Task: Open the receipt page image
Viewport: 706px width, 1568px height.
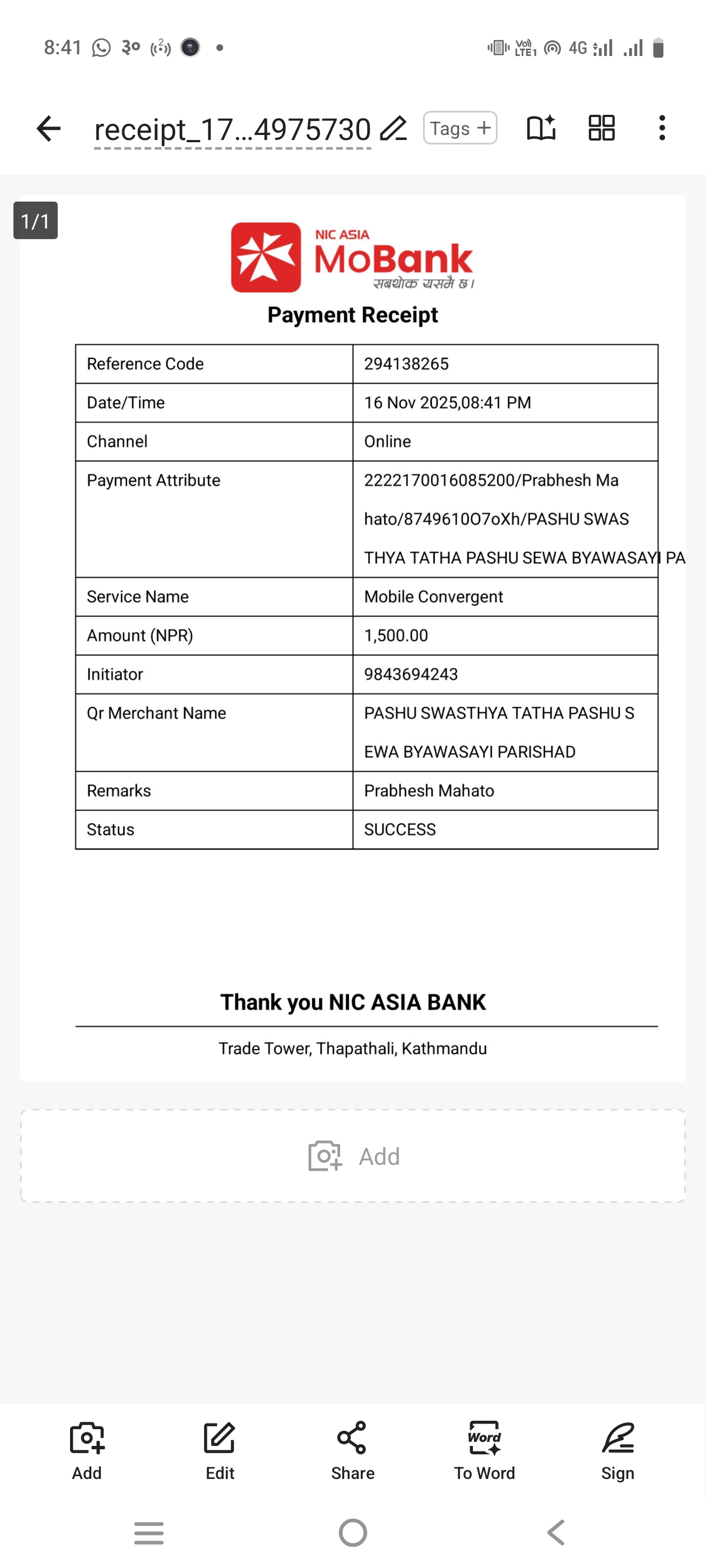Action: tap(352, 637)
